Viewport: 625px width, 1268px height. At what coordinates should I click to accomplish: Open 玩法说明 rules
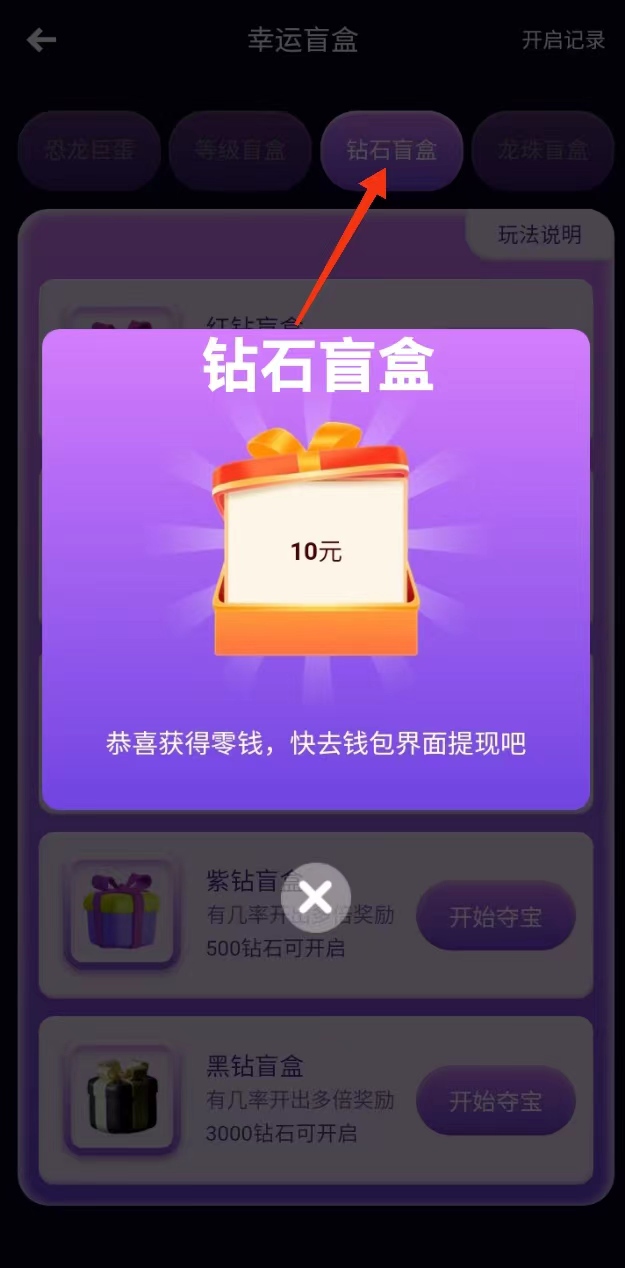[x=539, y=235]
